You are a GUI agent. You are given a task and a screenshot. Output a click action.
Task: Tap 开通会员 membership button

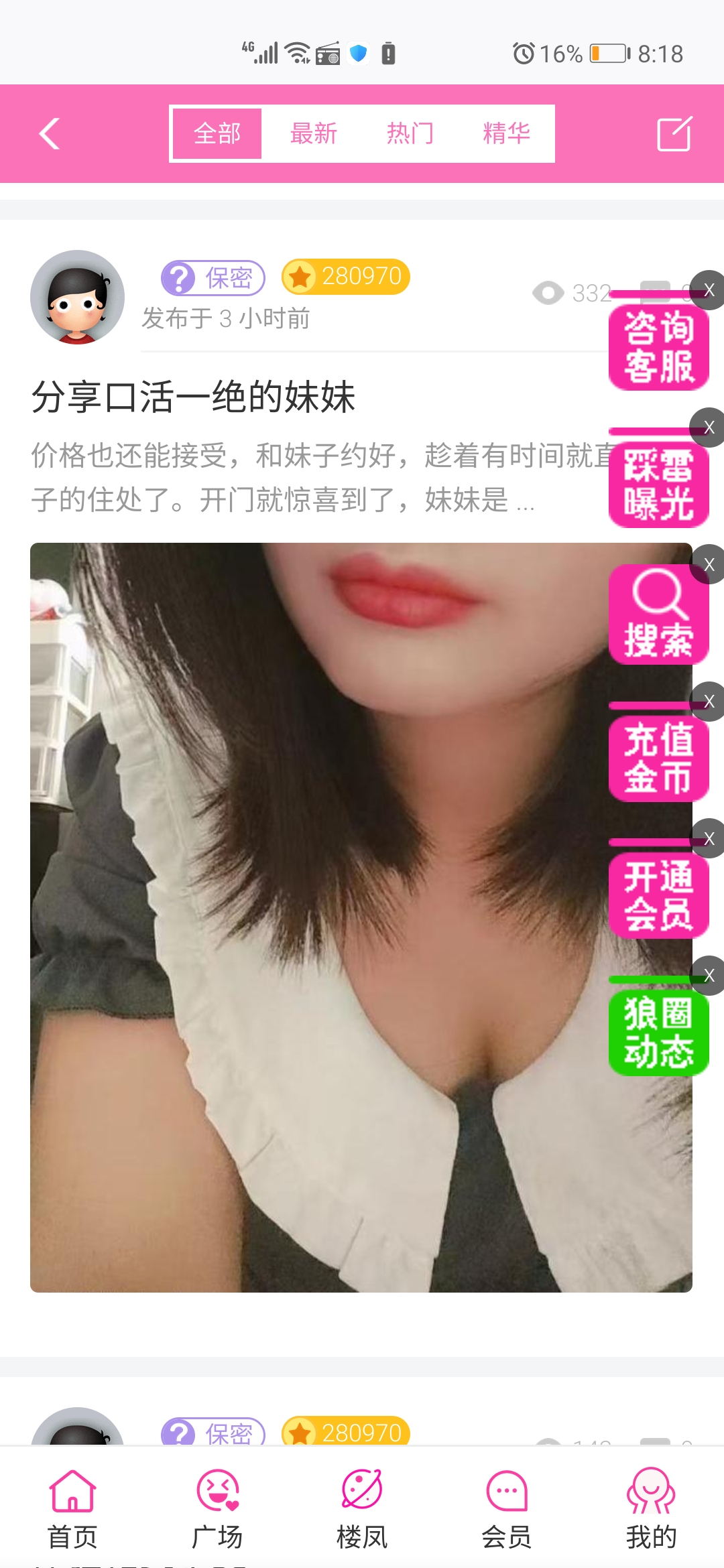click(657, 897)
